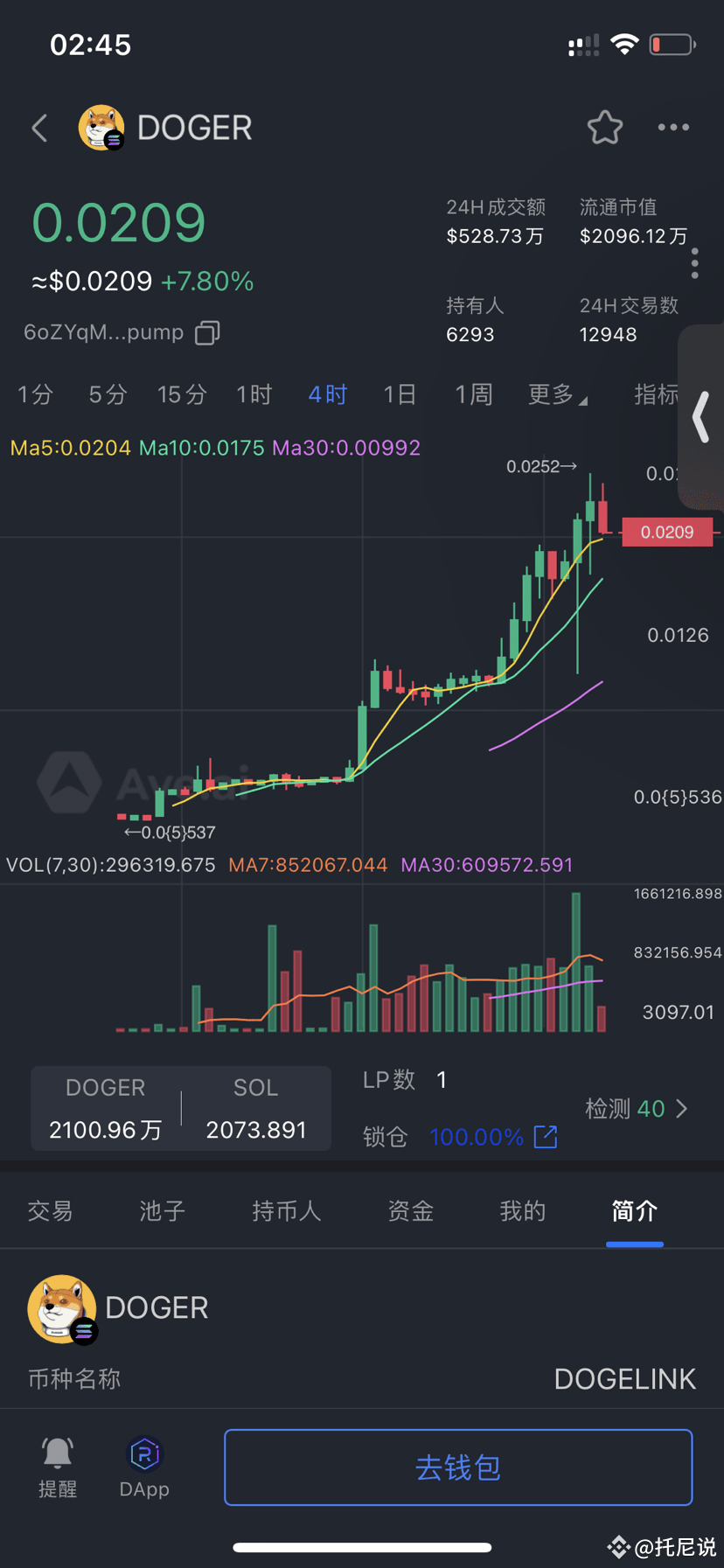The height and width of the screenshot is (1568, 724).
Task: Switch chart to 5分 interval
Action: point(108,394)
